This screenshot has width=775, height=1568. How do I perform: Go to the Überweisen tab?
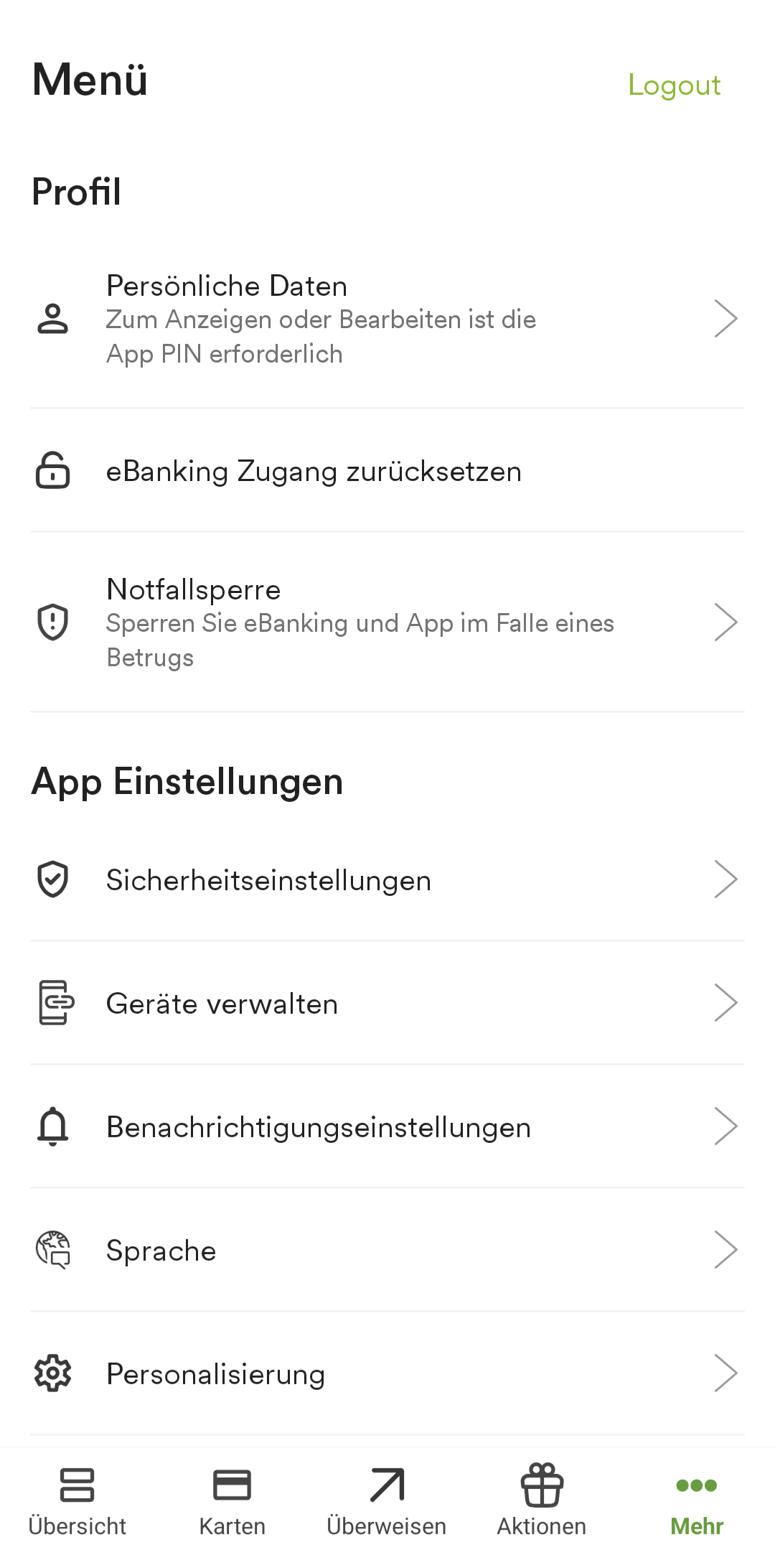[x=387, y=1502]
